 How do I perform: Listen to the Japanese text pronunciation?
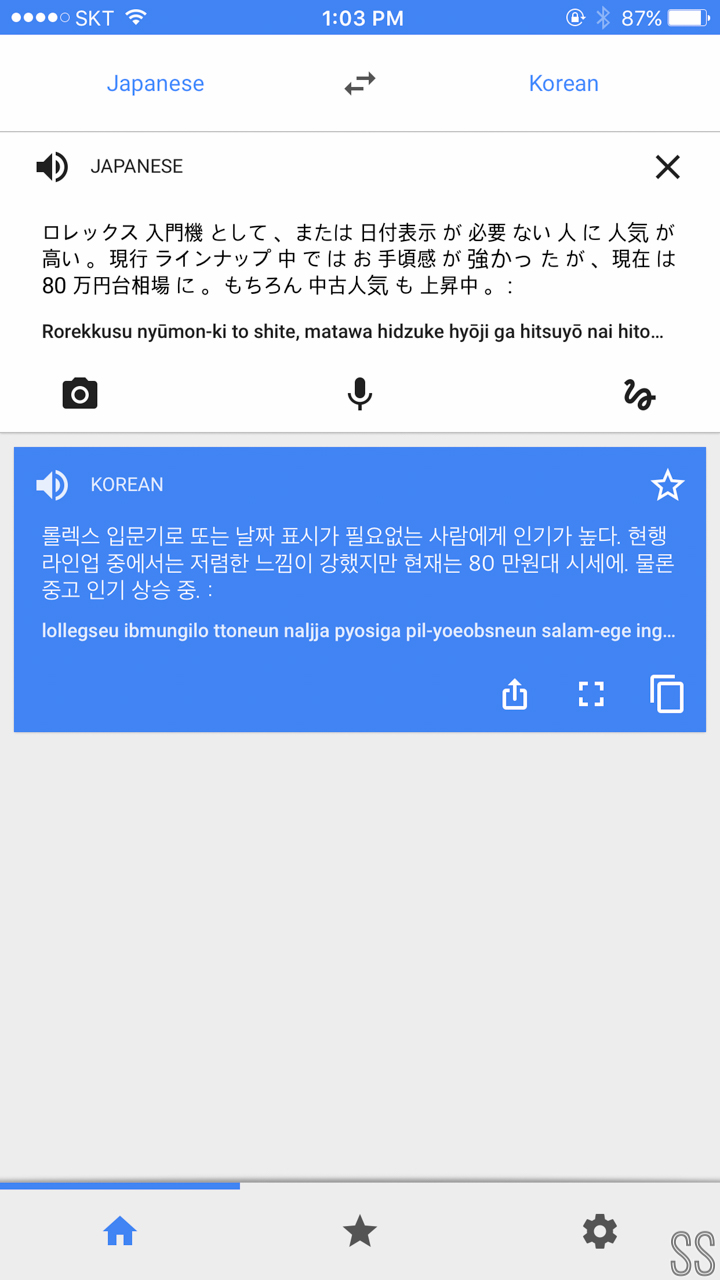point(52,167)
